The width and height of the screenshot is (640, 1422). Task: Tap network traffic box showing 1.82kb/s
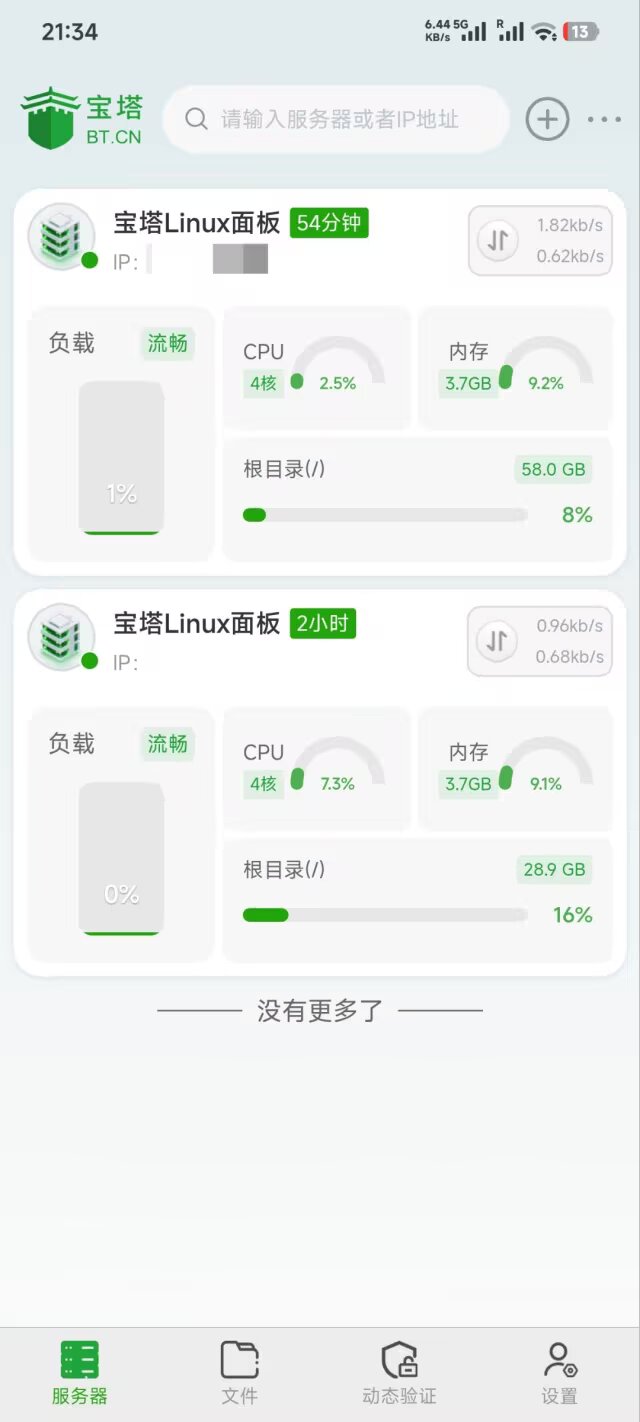point(540,240)
